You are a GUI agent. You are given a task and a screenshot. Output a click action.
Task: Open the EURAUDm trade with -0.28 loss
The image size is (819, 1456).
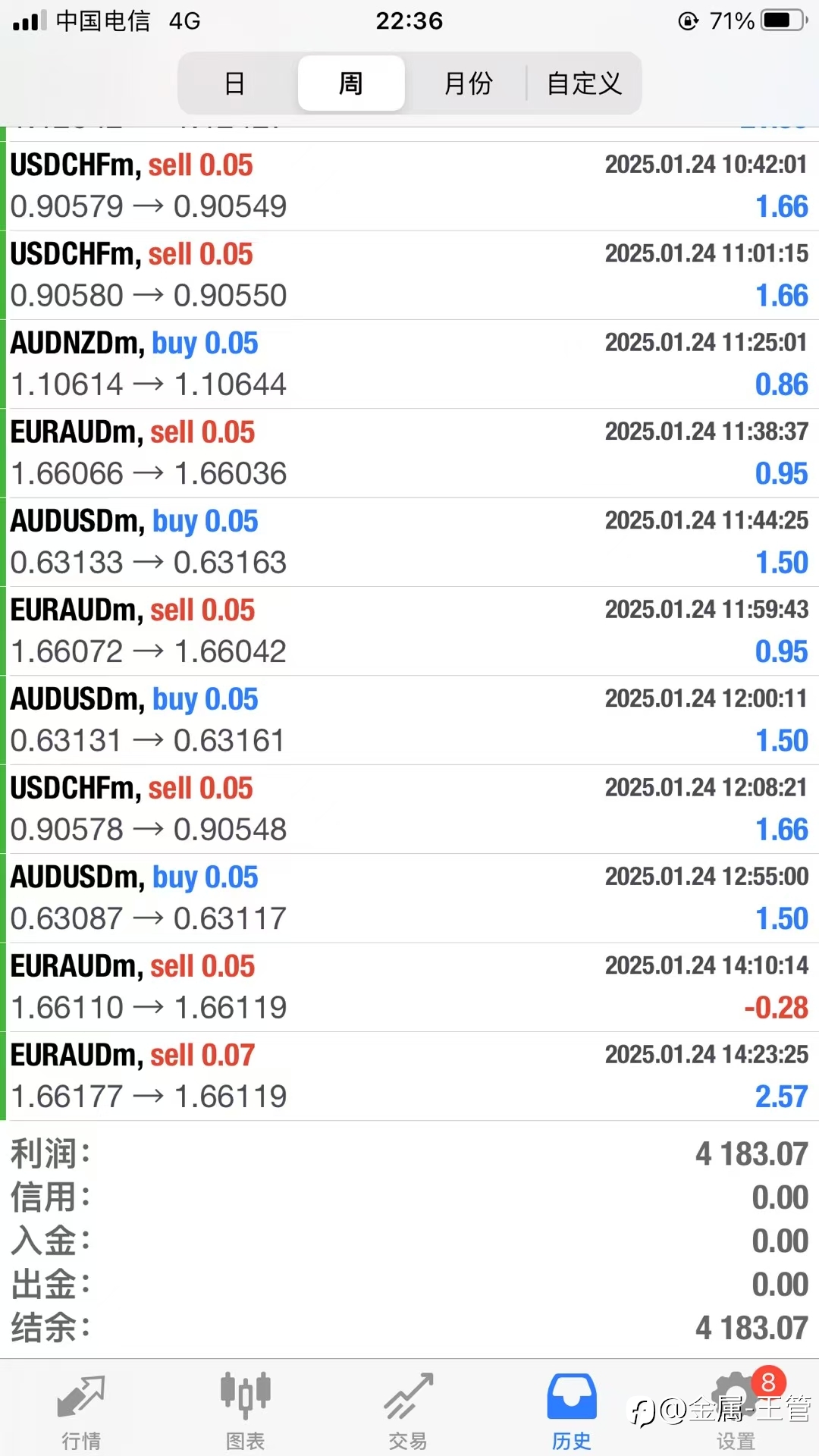409,987
